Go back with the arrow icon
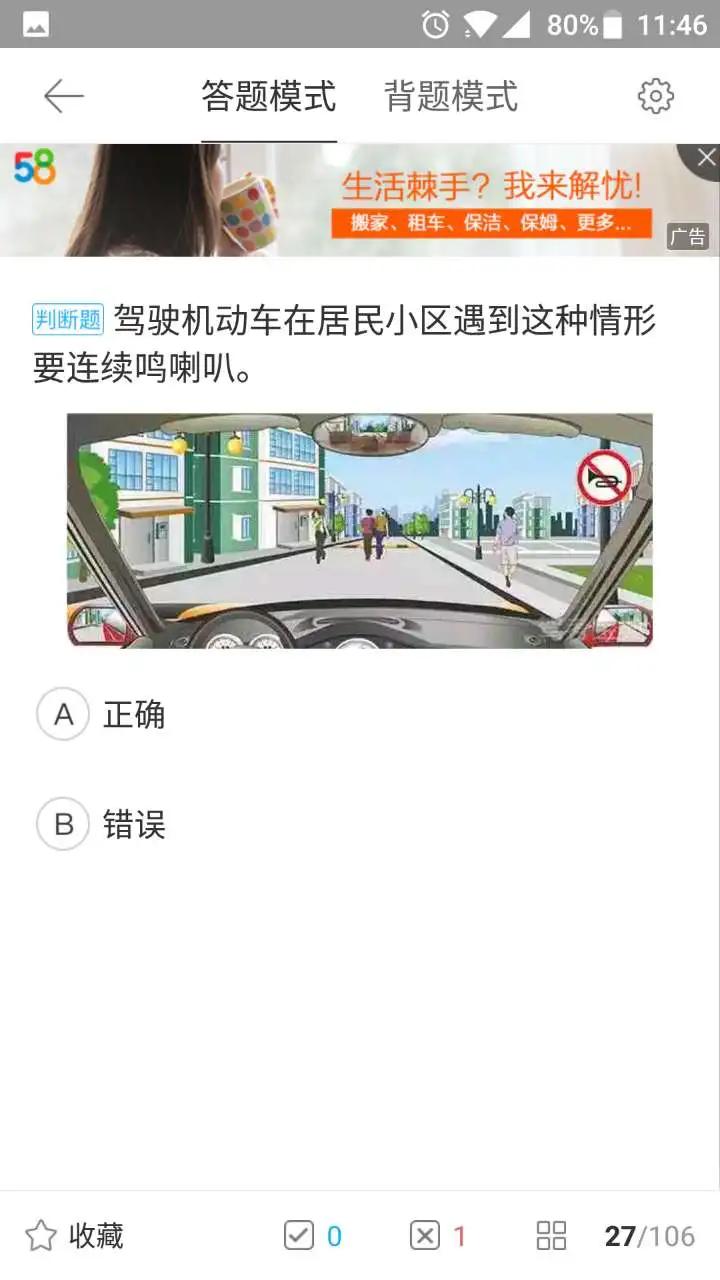Image resolution: width=720 pixels, height=1280 pixels. (64, 96)
